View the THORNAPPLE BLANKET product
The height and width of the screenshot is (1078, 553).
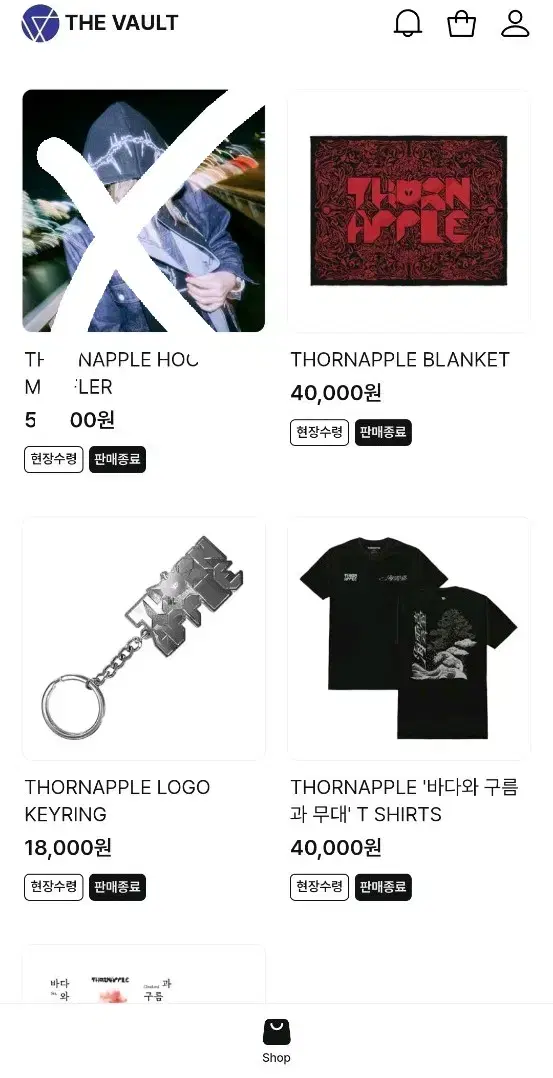pos(409,210)
